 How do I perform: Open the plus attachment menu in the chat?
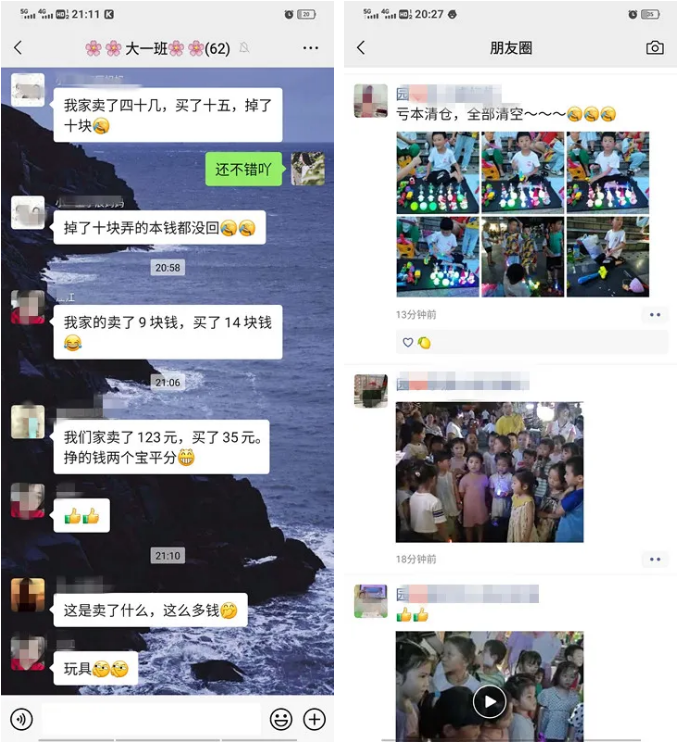314,718
